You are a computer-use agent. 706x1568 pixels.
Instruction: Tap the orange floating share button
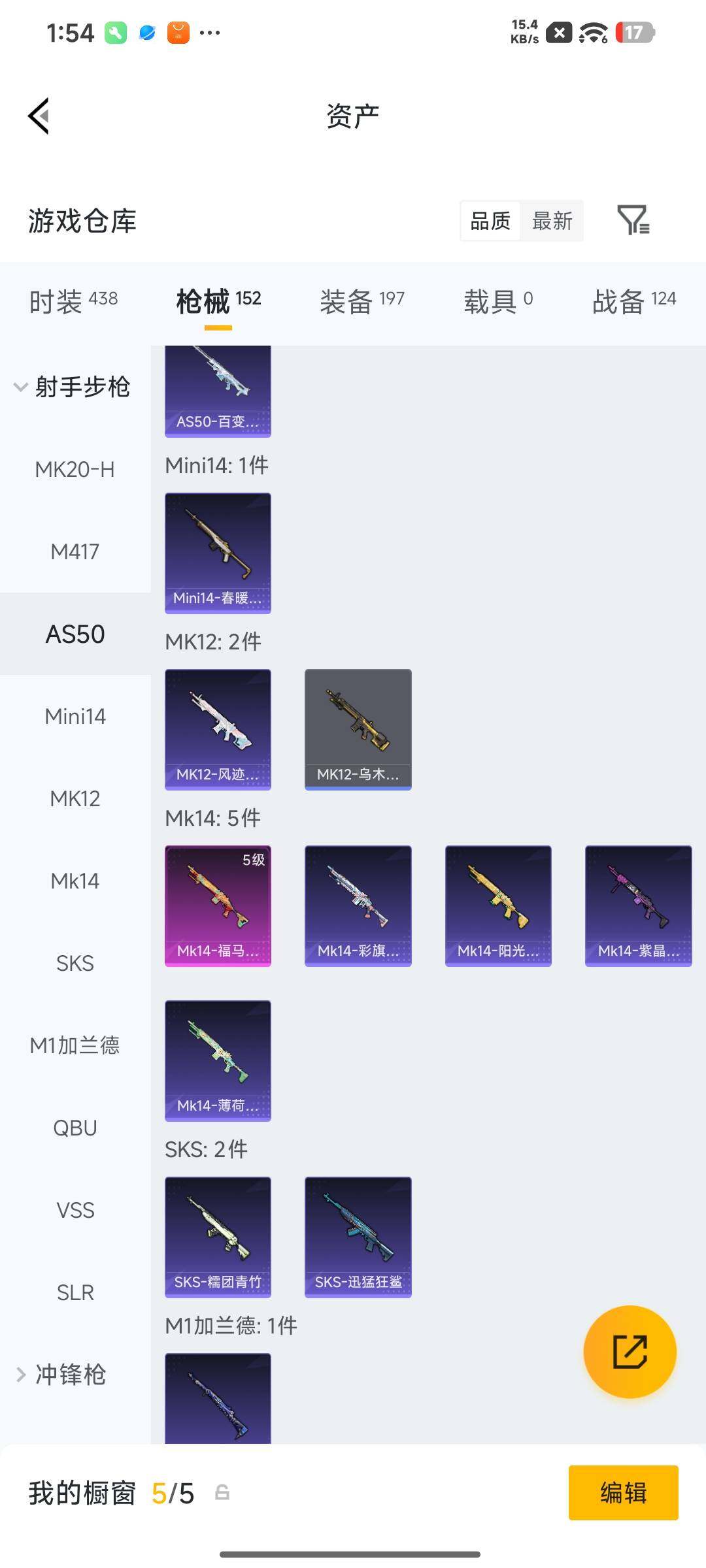630,1351
